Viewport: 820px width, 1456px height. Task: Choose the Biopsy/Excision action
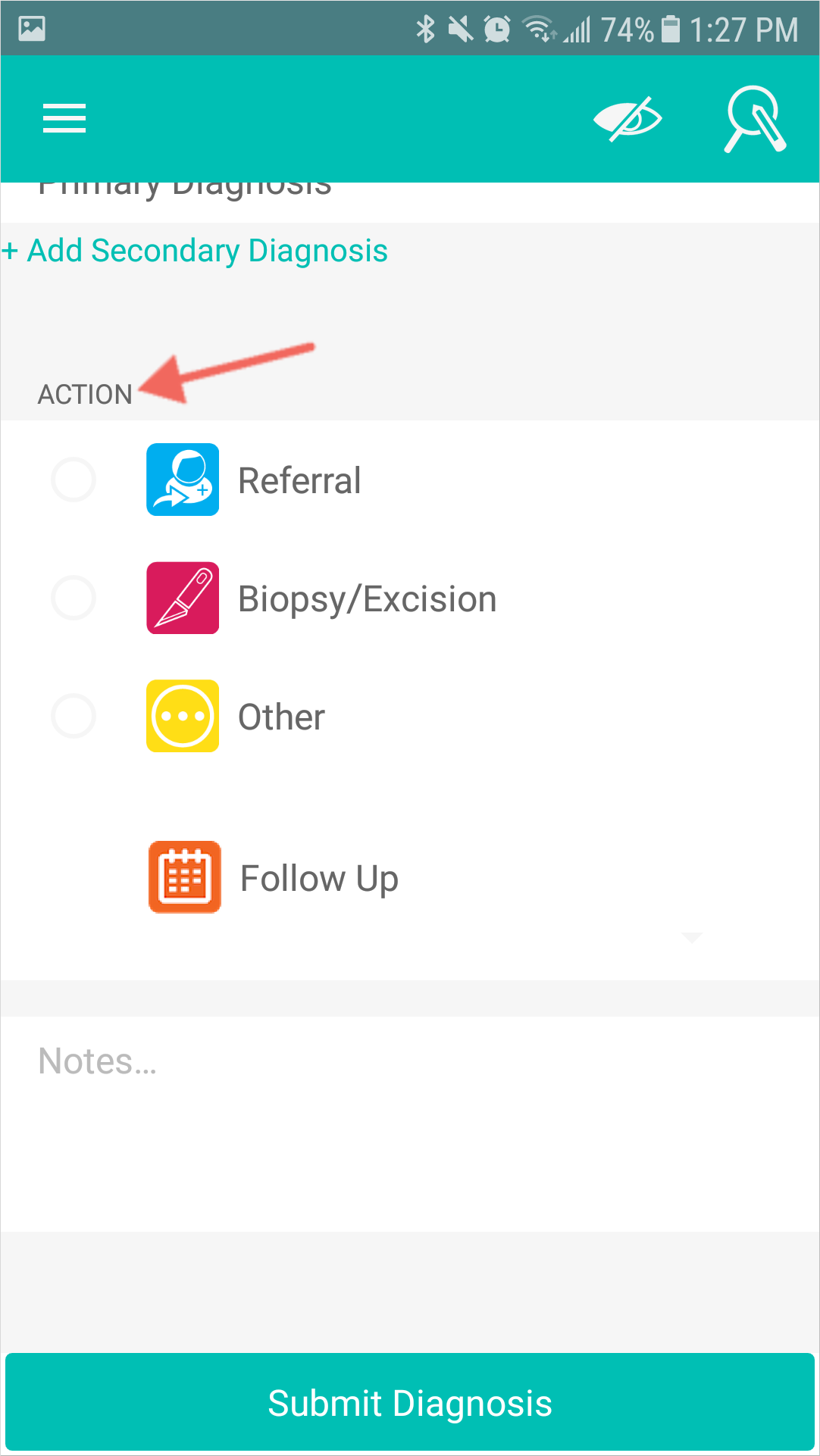click(x=74, y=598)
